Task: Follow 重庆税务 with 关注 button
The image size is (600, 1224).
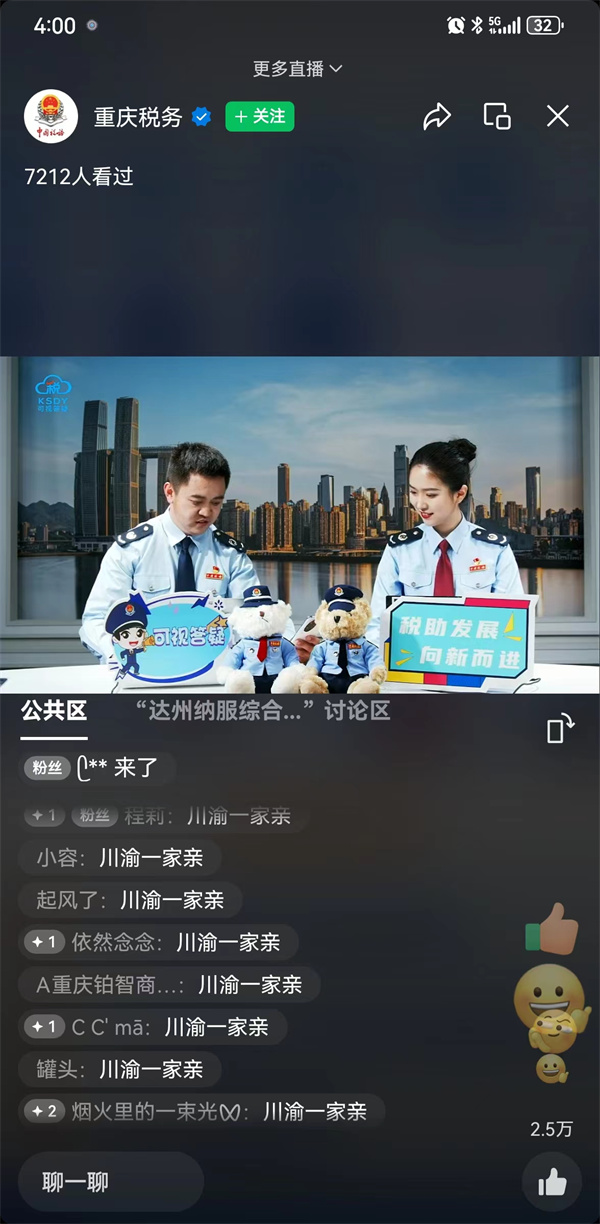Action: (259, 117)
